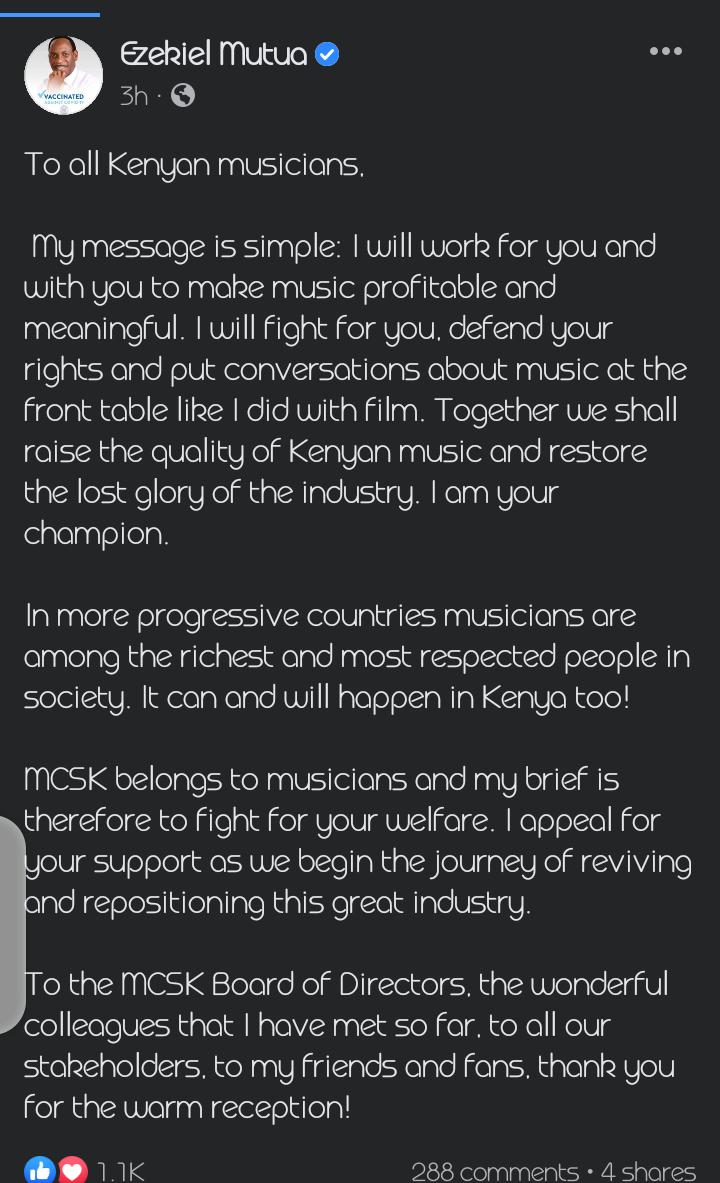
Task: Open the post's three-dot options menu
Action: pos(666,51)
